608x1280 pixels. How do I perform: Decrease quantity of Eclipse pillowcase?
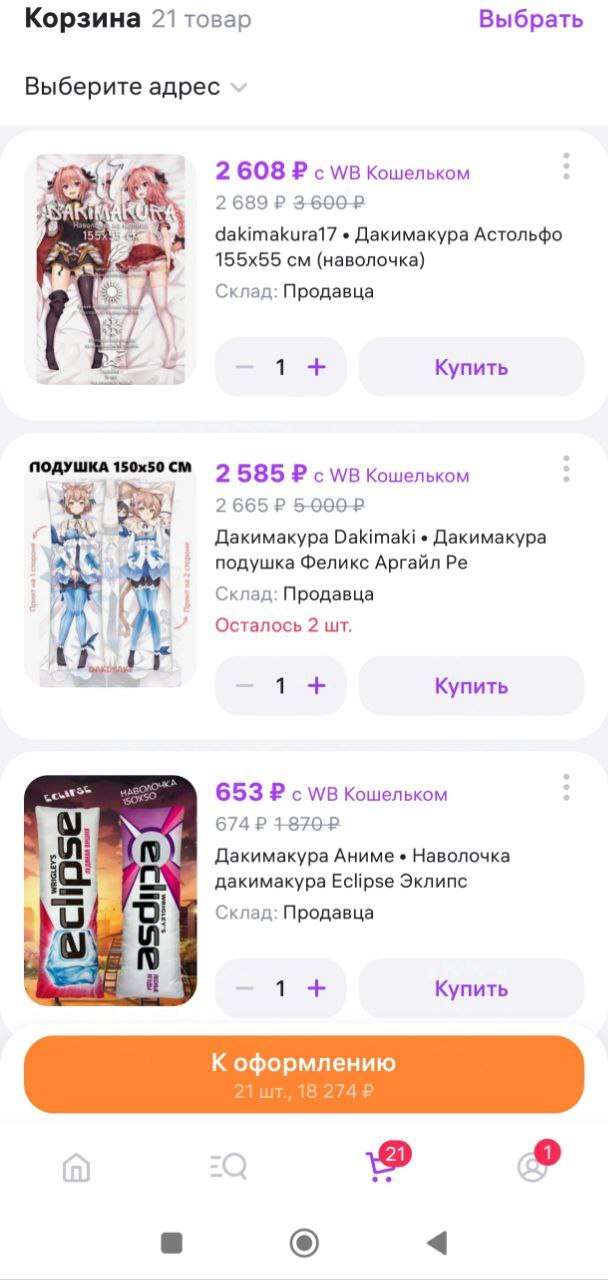[x=245, y=988]
